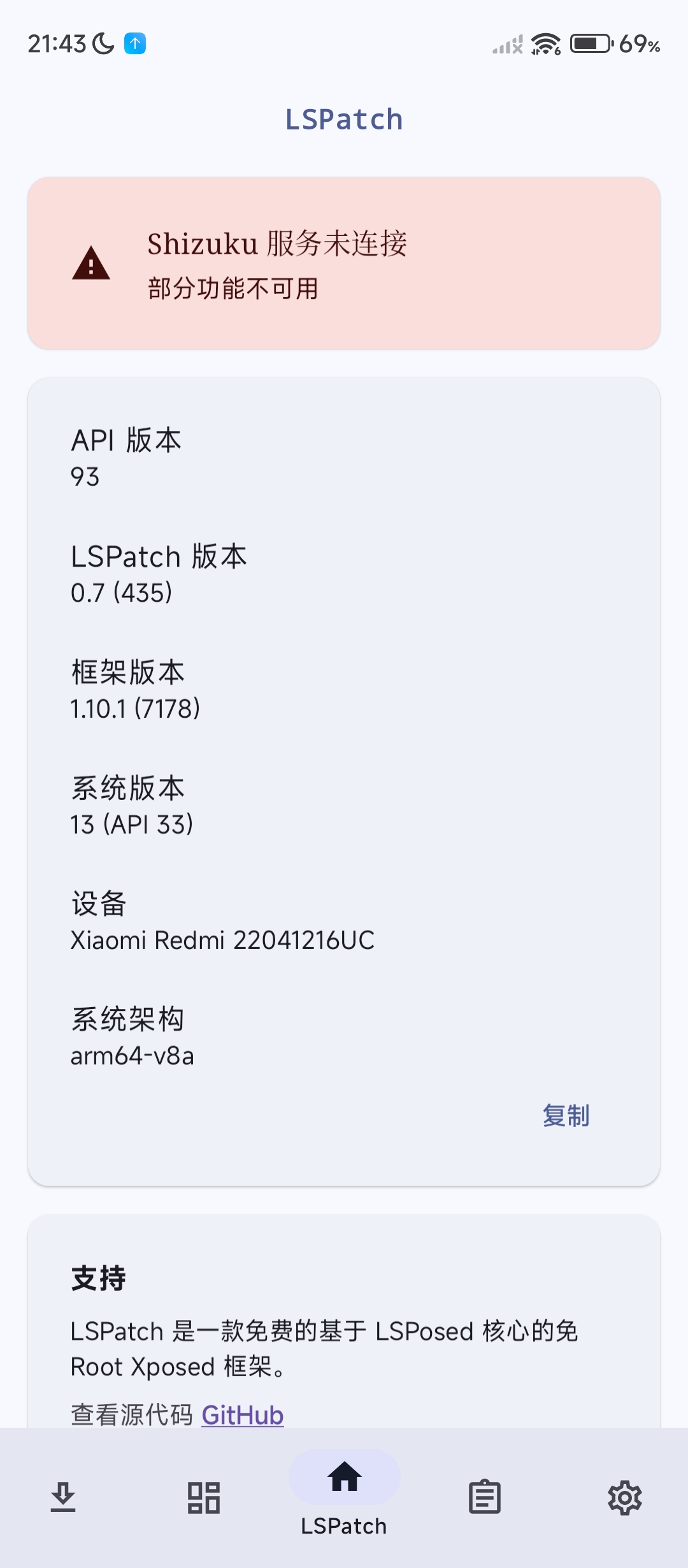Go to the logs clipboard tab
This screenshot has height=1568, width=688.
click(485, 1497)
